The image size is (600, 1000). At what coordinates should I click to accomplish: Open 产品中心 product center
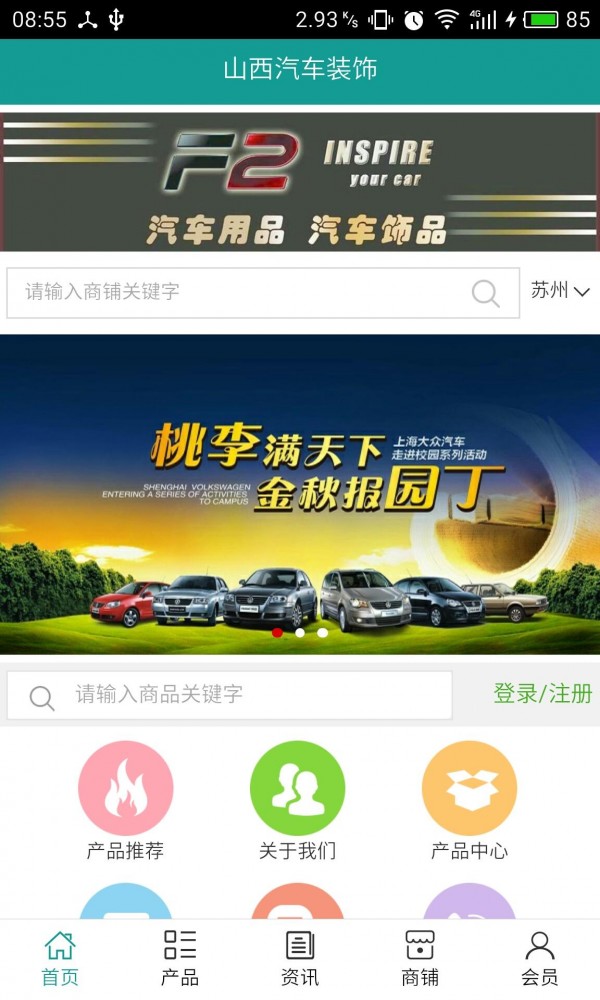pos(469,800)
